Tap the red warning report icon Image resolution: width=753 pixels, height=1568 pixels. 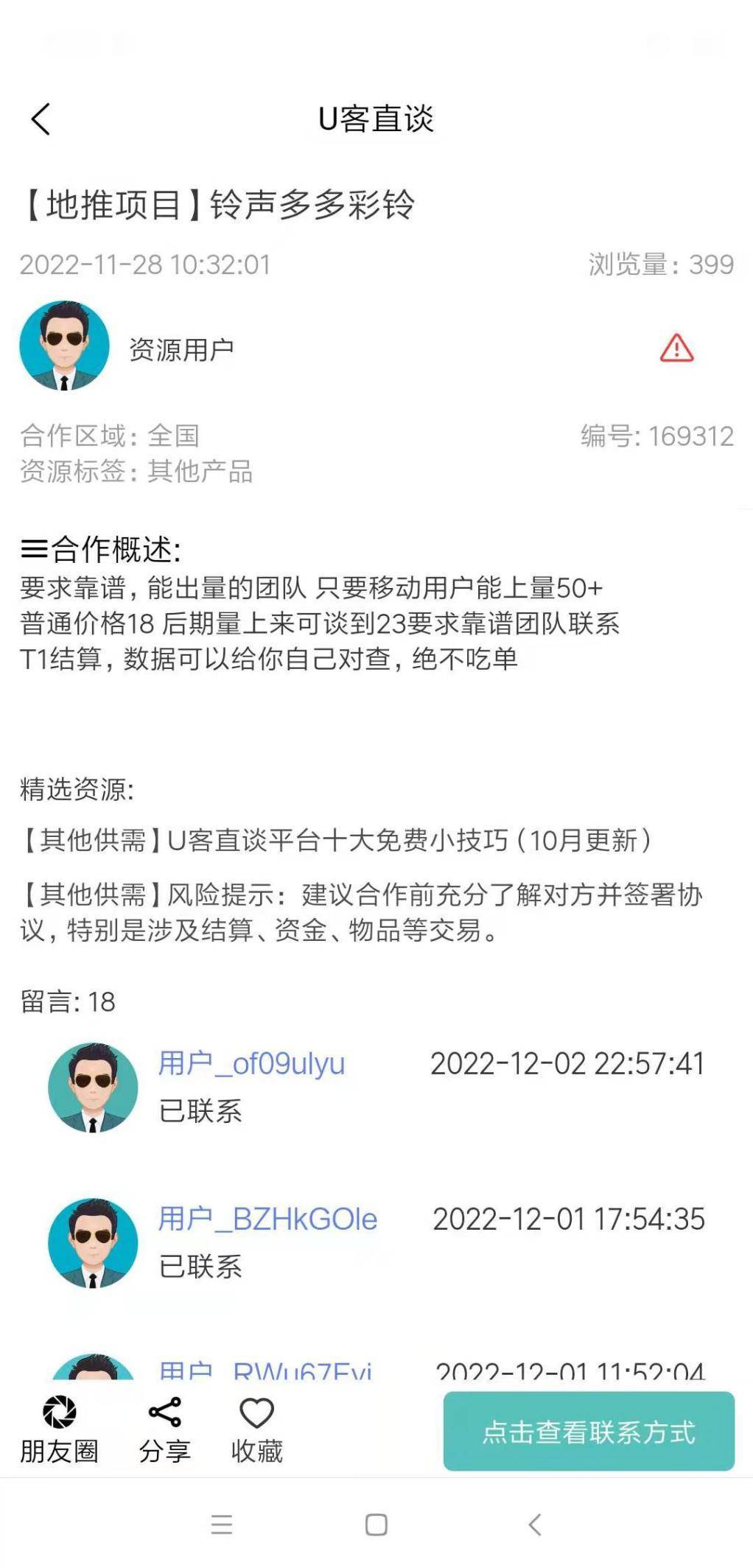tap(676, 349)
